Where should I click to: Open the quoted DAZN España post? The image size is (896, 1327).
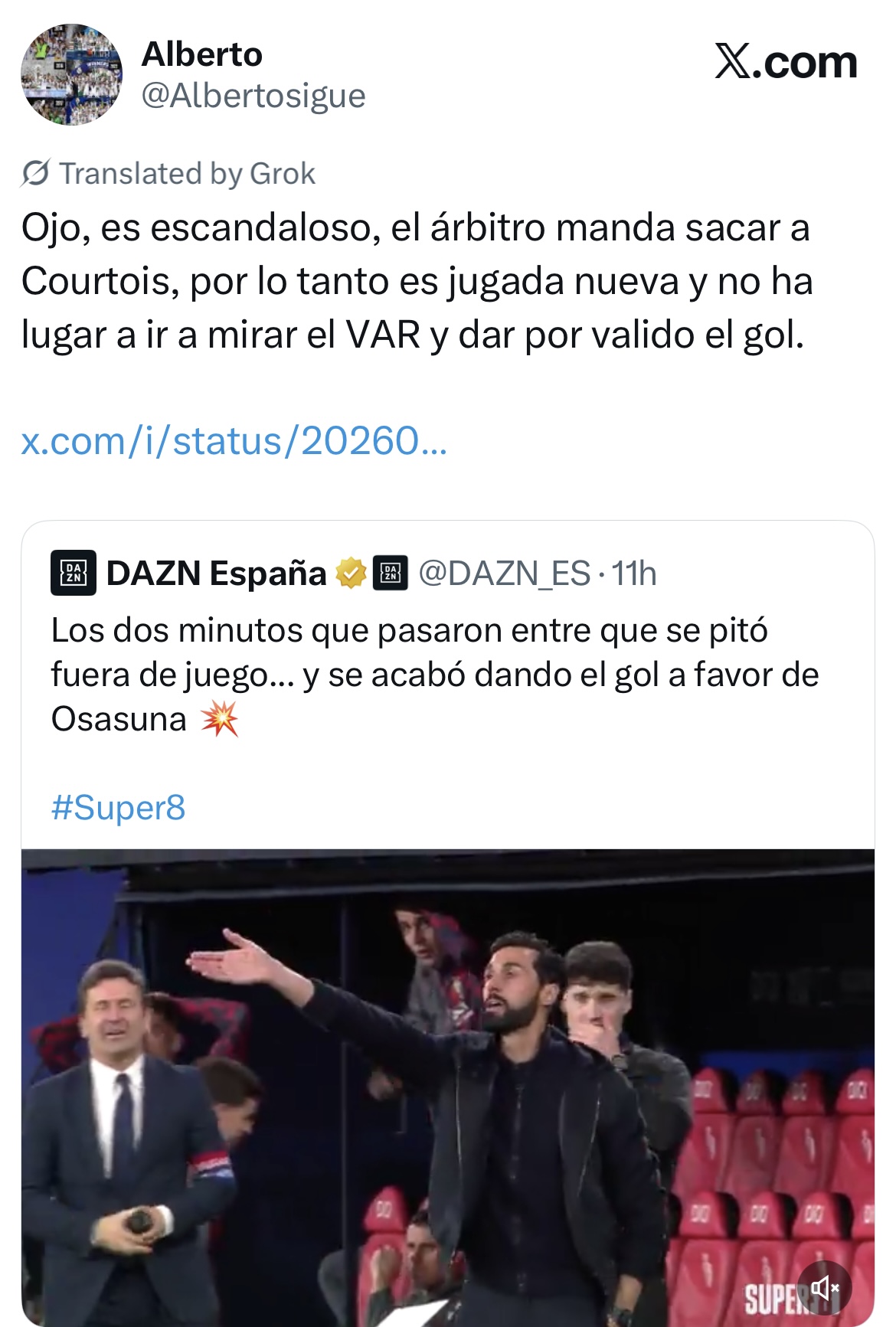434,674
